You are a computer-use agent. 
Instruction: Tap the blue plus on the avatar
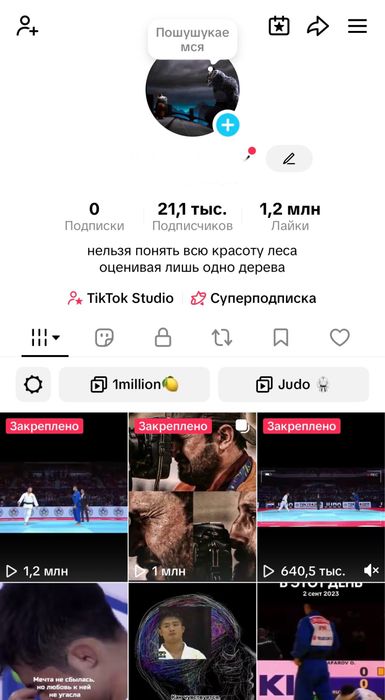point(228,125)
